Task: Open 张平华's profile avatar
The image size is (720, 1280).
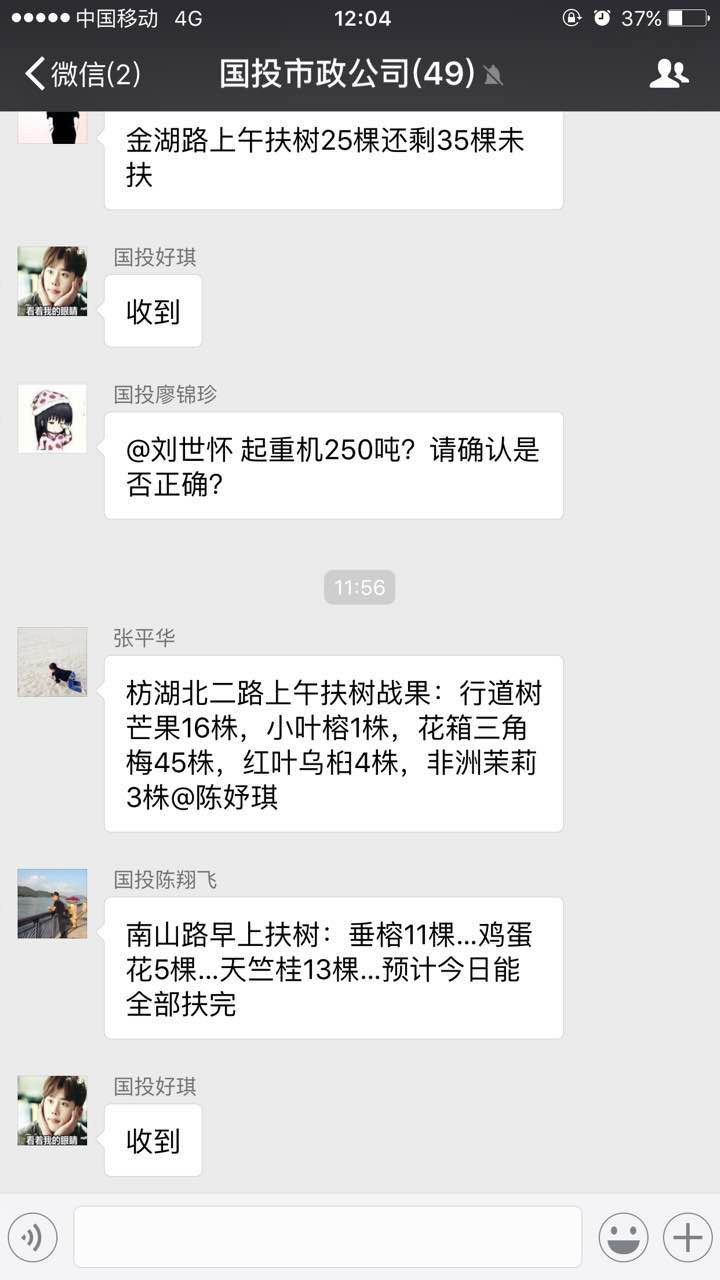Action: 52,662
